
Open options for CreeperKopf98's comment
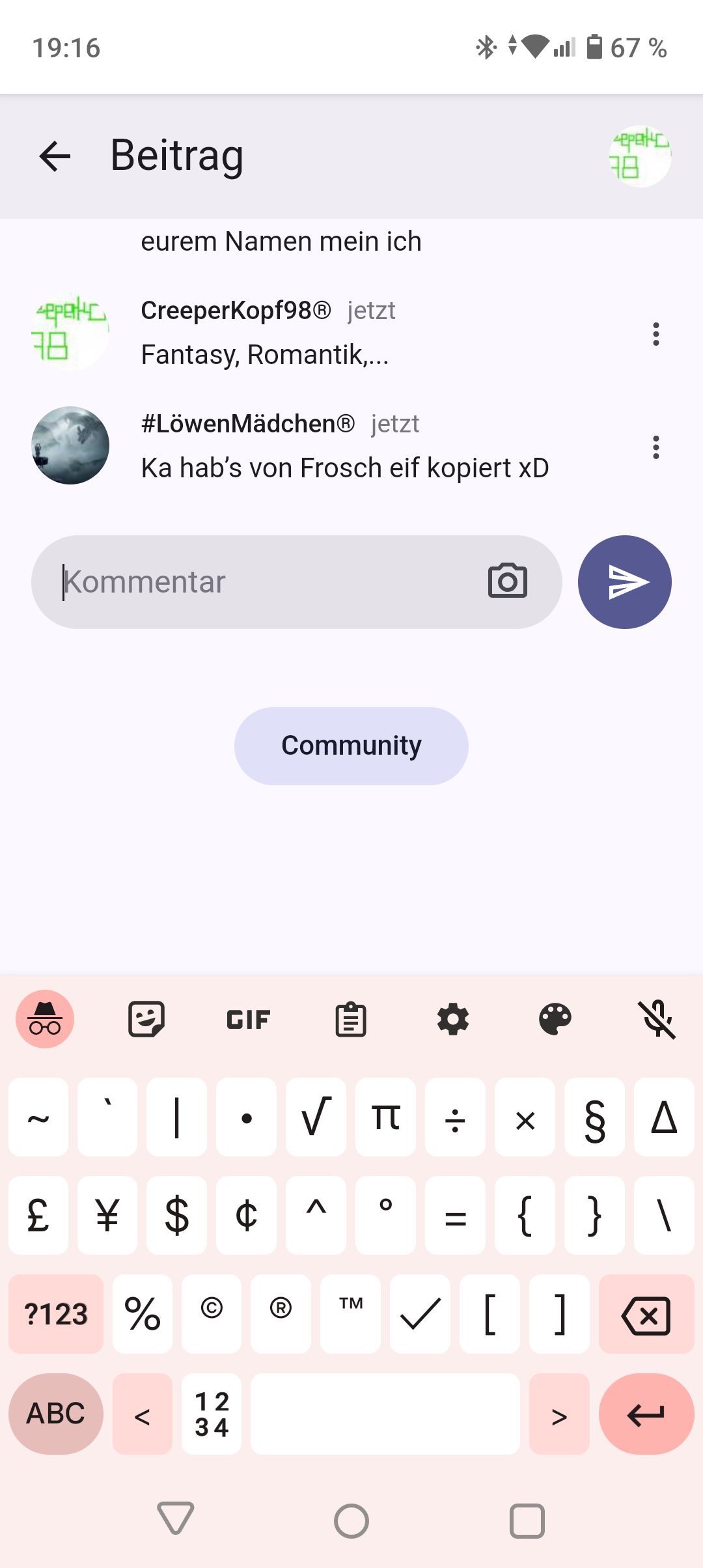coord(656,334)
